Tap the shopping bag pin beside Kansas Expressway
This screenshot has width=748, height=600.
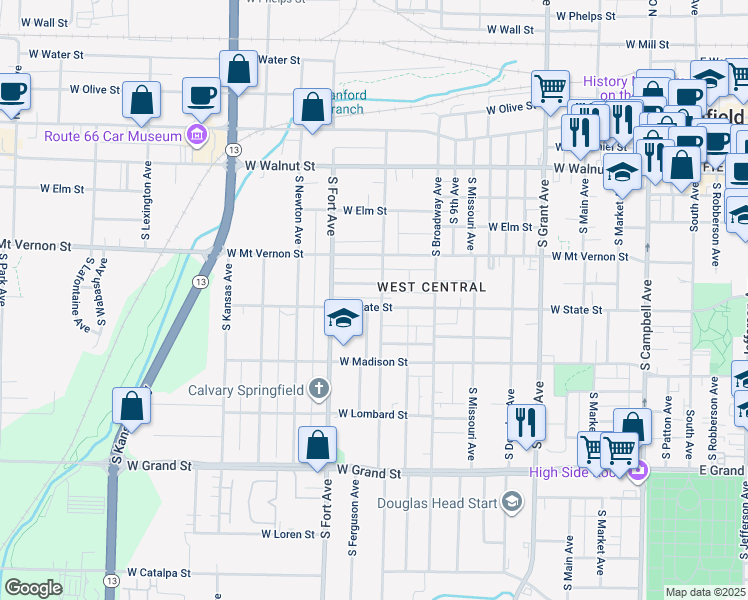pyautogui.click(x=131, y=406)
